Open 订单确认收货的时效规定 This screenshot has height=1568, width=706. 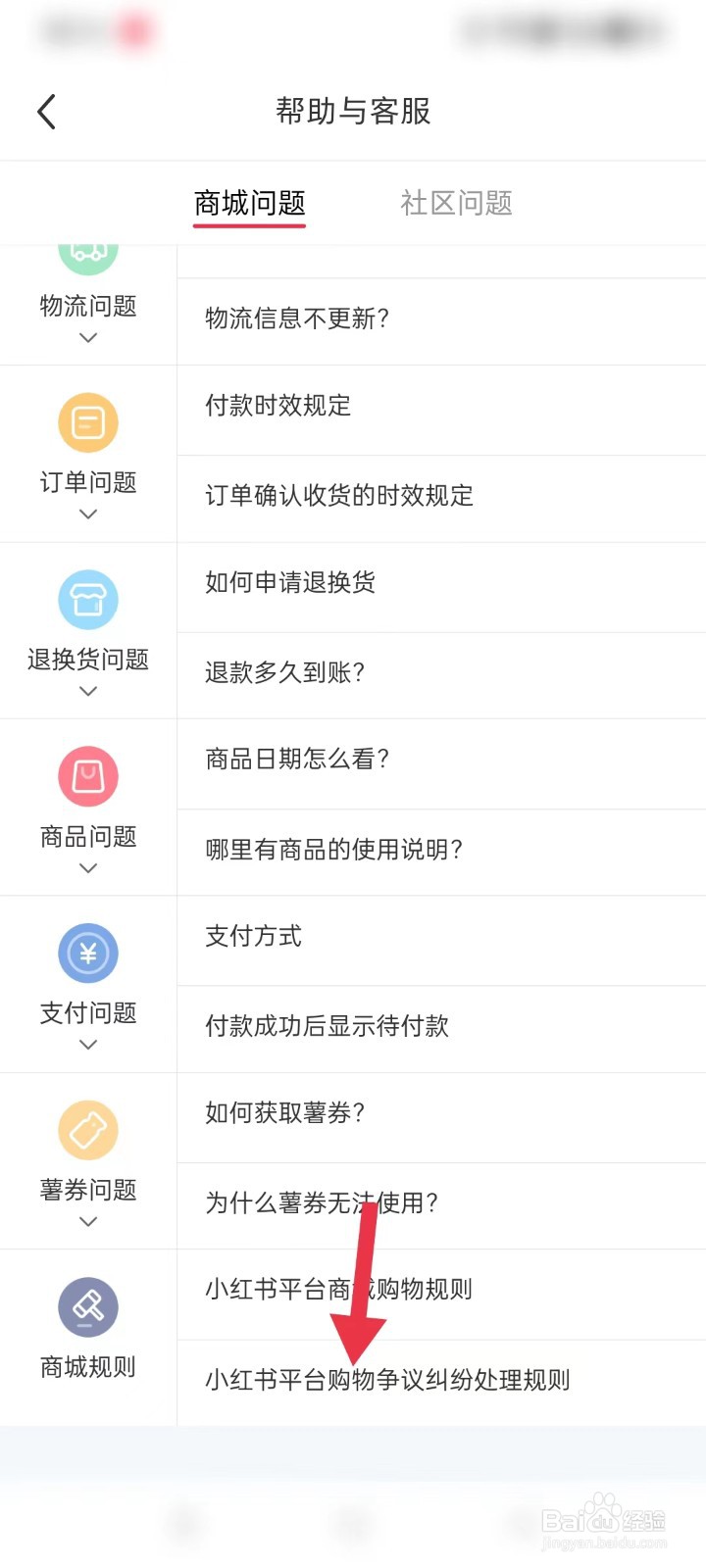point(441,497)
